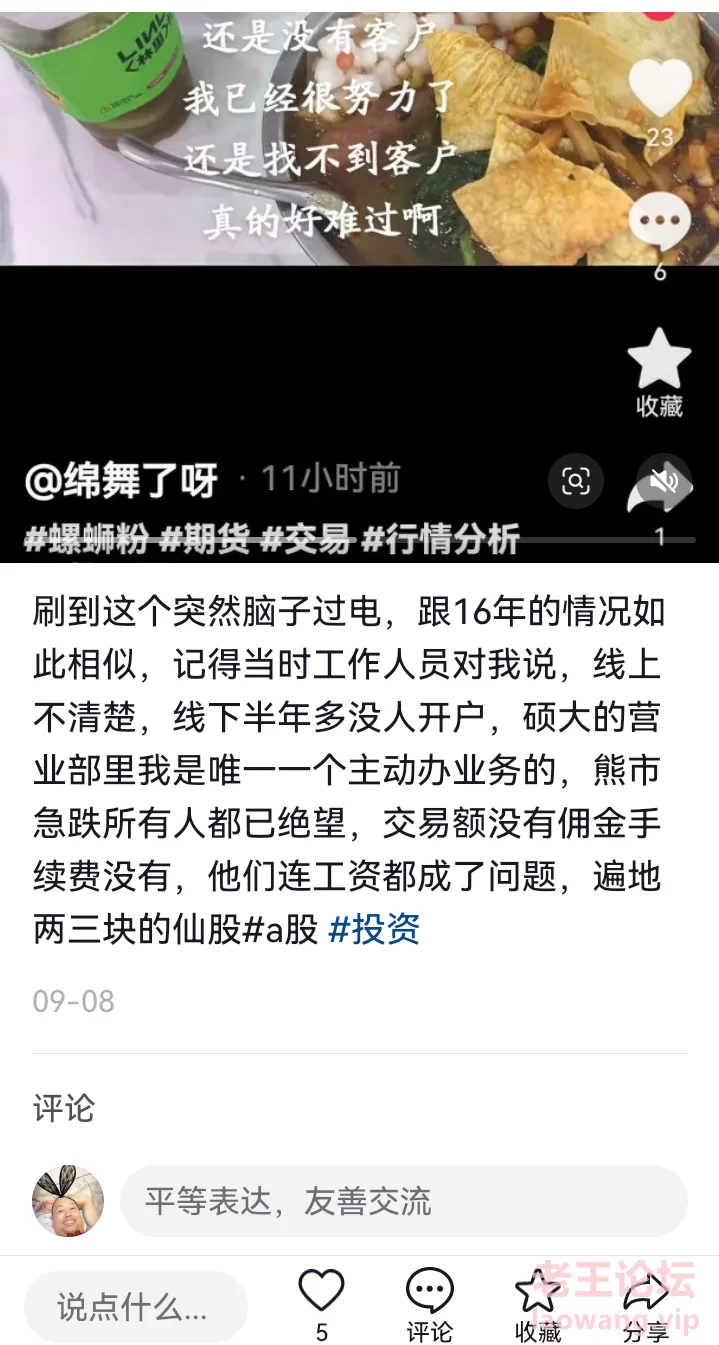Open comments on the embedded video

click(x=659, y=222)
